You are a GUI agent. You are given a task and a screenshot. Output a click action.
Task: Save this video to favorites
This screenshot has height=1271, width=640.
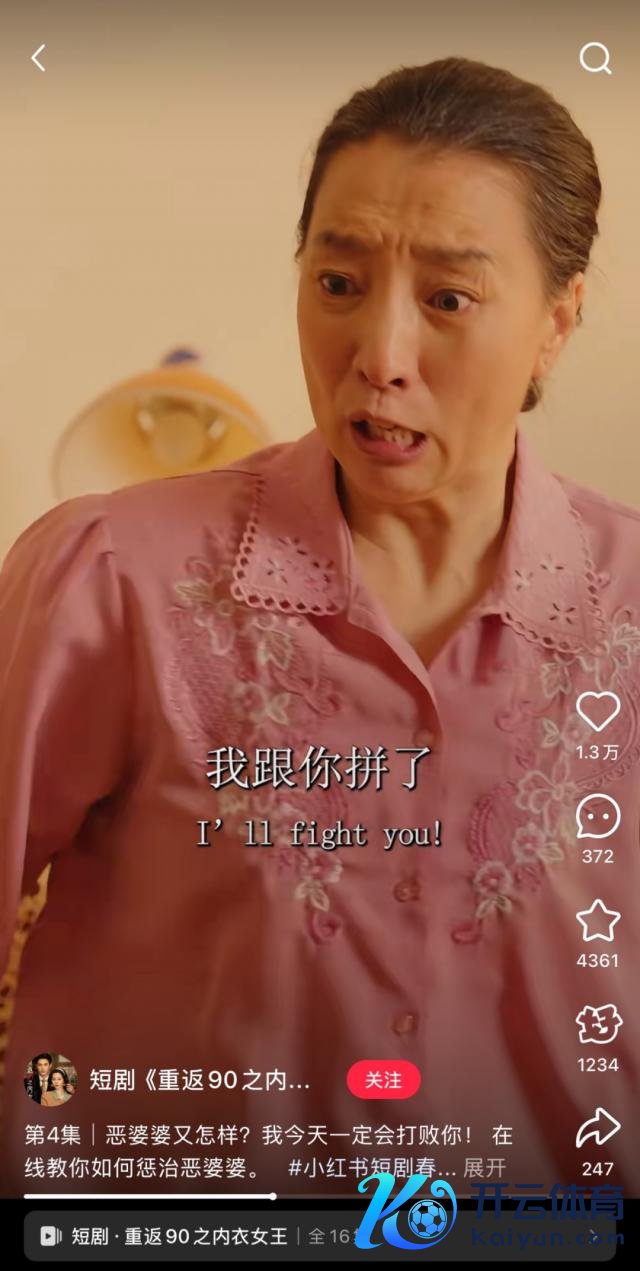point(598,921)
